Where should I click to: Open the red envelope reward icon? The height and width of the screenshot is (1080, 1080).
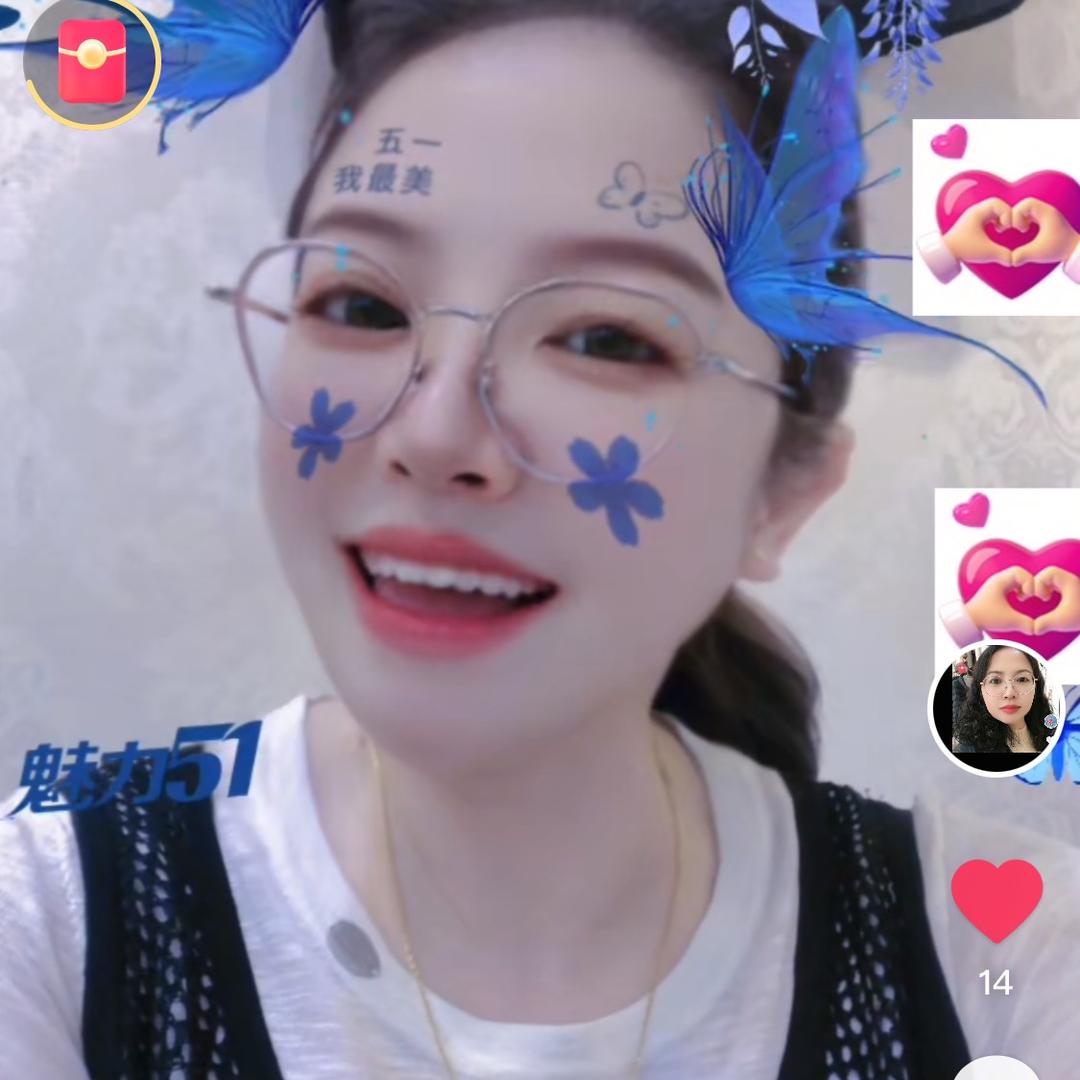click(92, 62)
